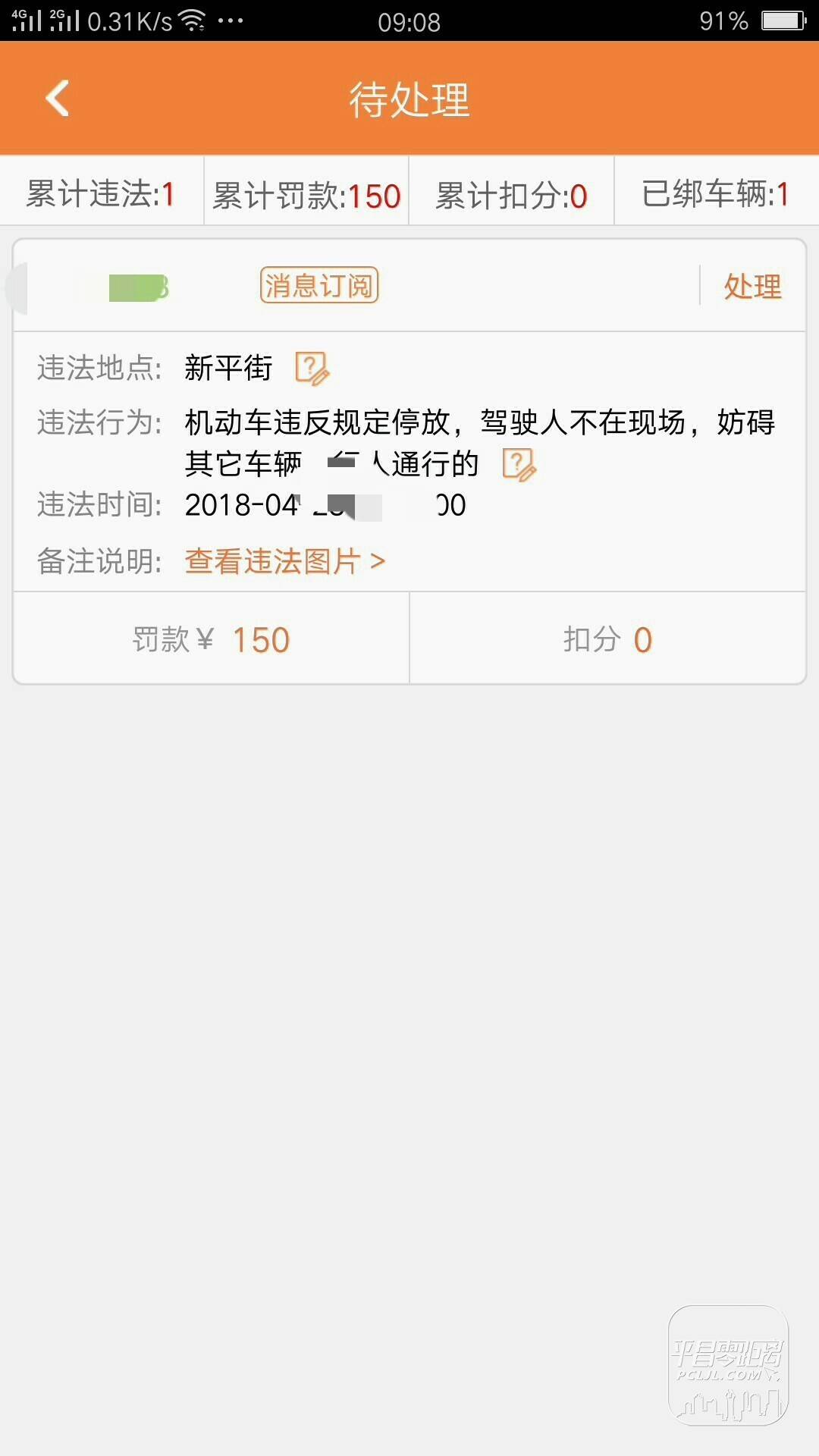Open the edit icon beside the violation behavior
This screenshot has height=1456, width=819.
tap(519, 464)
